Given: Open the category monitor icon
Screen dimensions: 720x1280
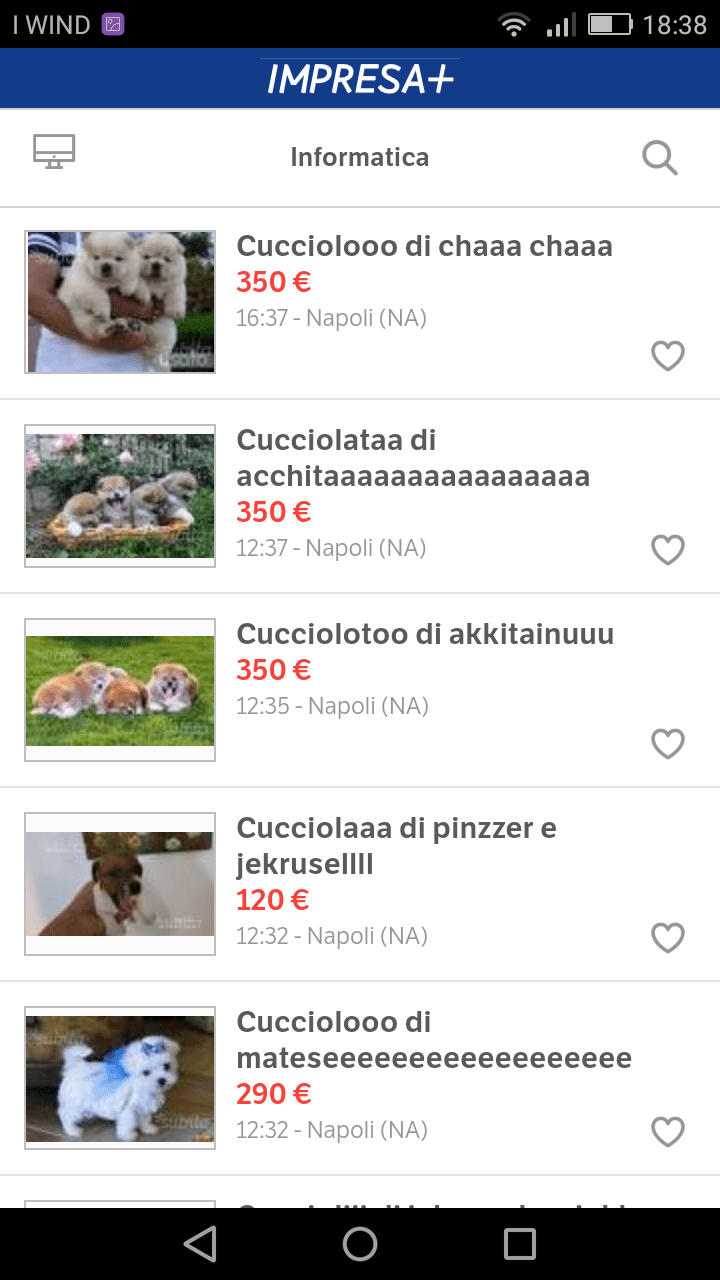Looking at the screenshot, I should (x=54, y=152).
